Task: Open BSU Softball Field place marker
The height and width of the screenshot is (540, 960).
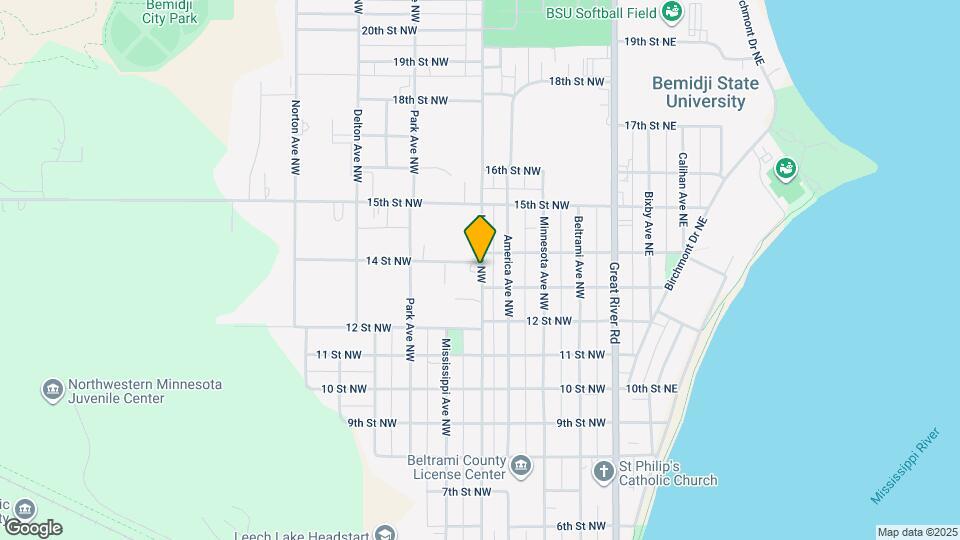Action: pos(672,12)
